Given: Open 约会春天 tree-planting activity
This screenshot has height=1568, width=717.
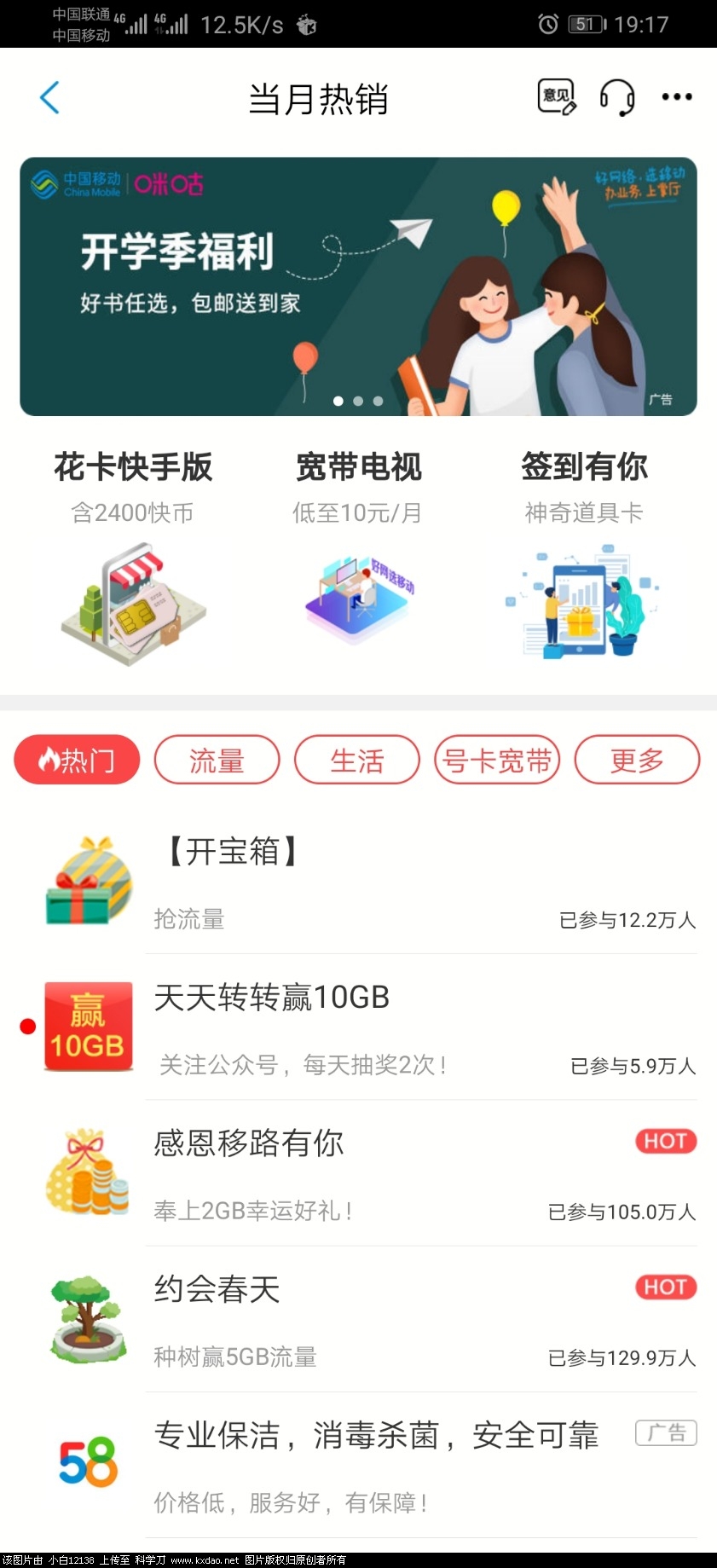Looking at the screenshot, I should click(x=375, y=1320).
